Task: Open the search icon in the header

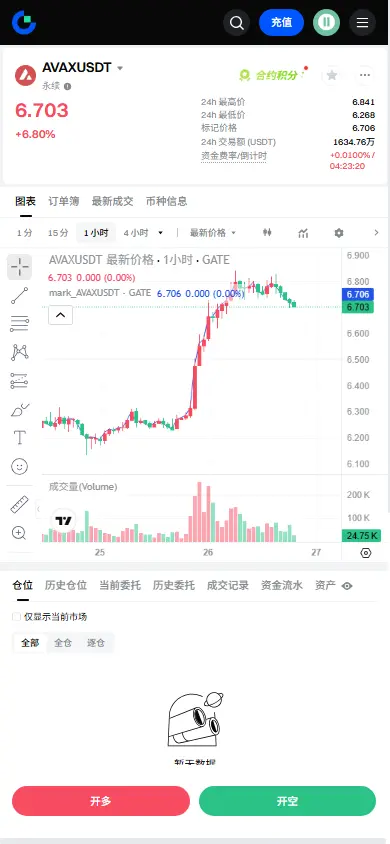Action: 237,23
